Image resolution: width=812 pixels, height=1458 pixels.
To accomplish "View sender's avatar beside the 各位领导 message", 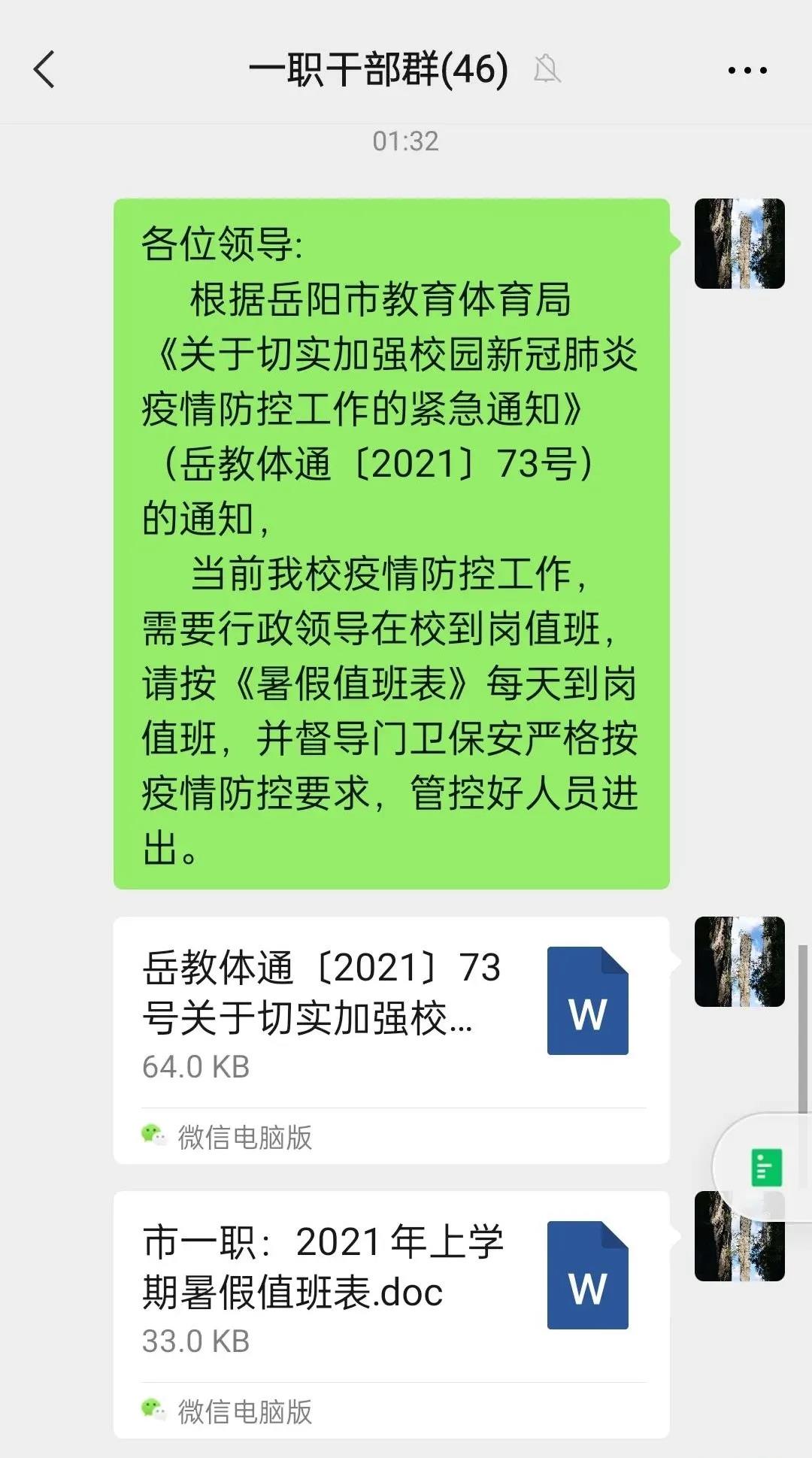I will pyautogui.click(x=739, y=244).
